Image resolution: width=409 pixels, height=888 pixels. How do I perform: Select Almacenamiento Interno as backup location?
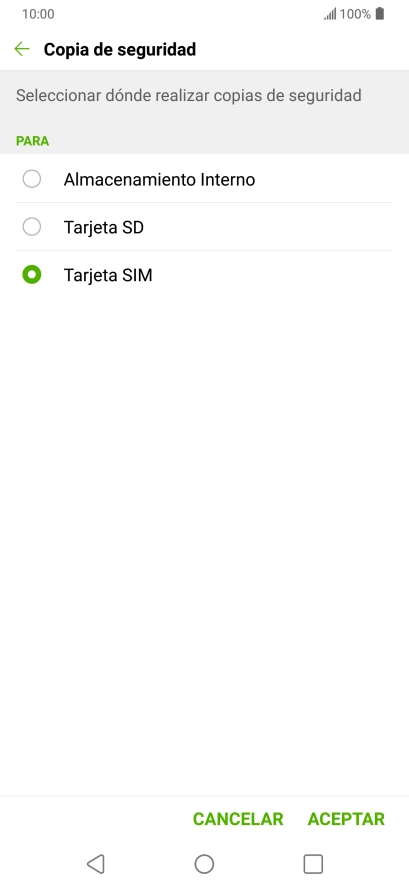204,179
